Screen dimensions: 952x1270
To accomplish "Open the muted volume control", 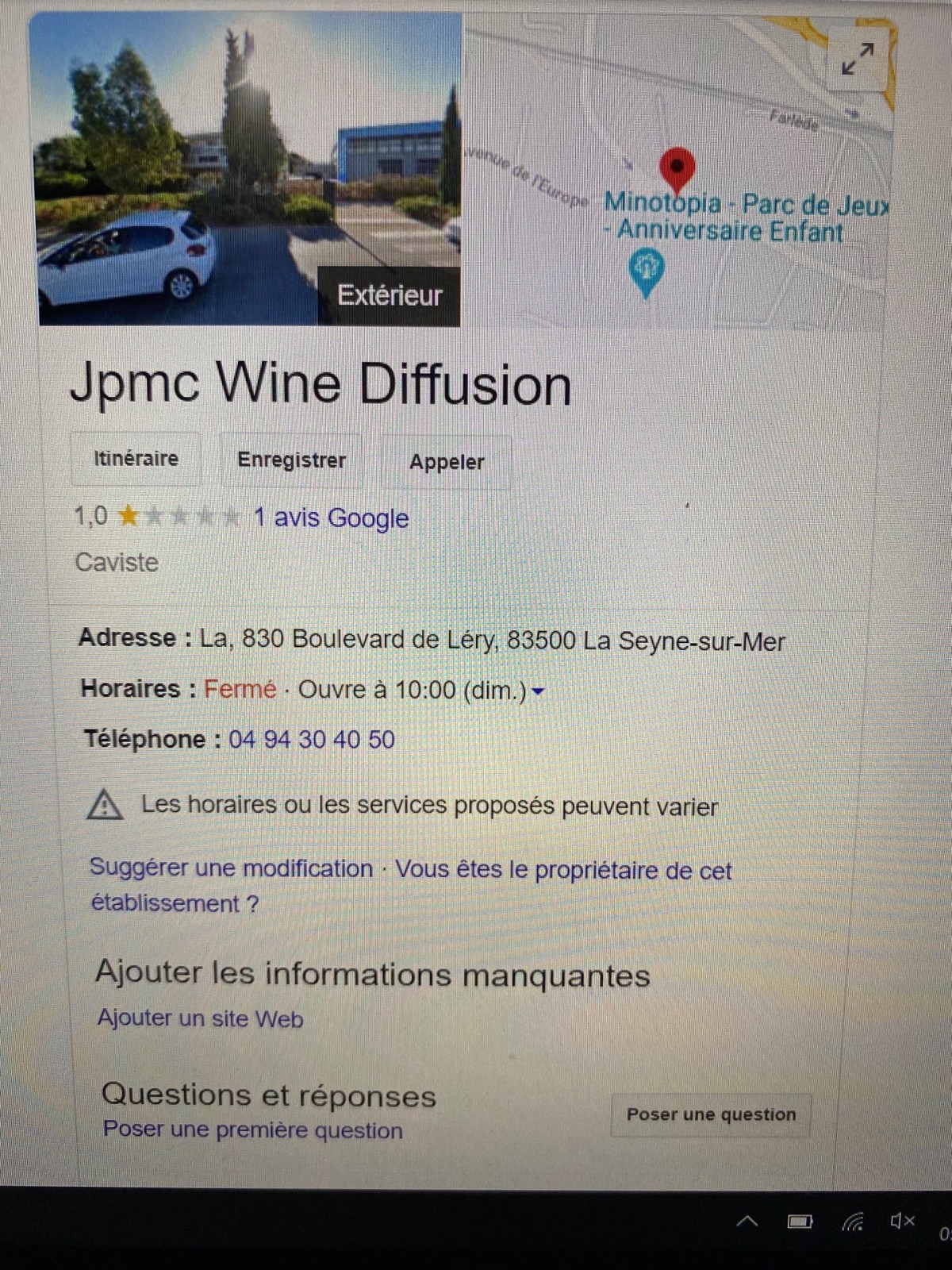I will coord(903,1221).
